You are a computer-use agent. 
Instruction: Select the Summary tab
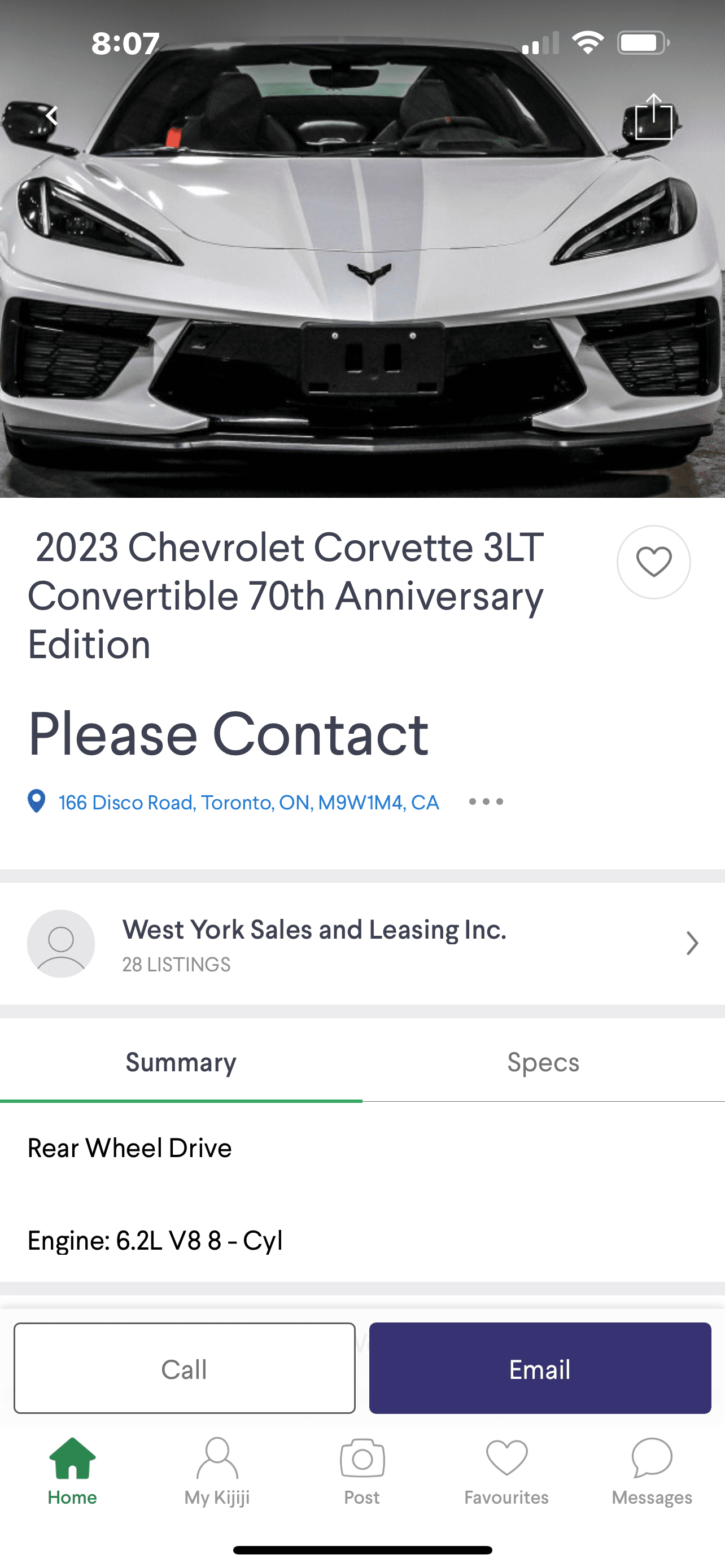click(181, 1062)
